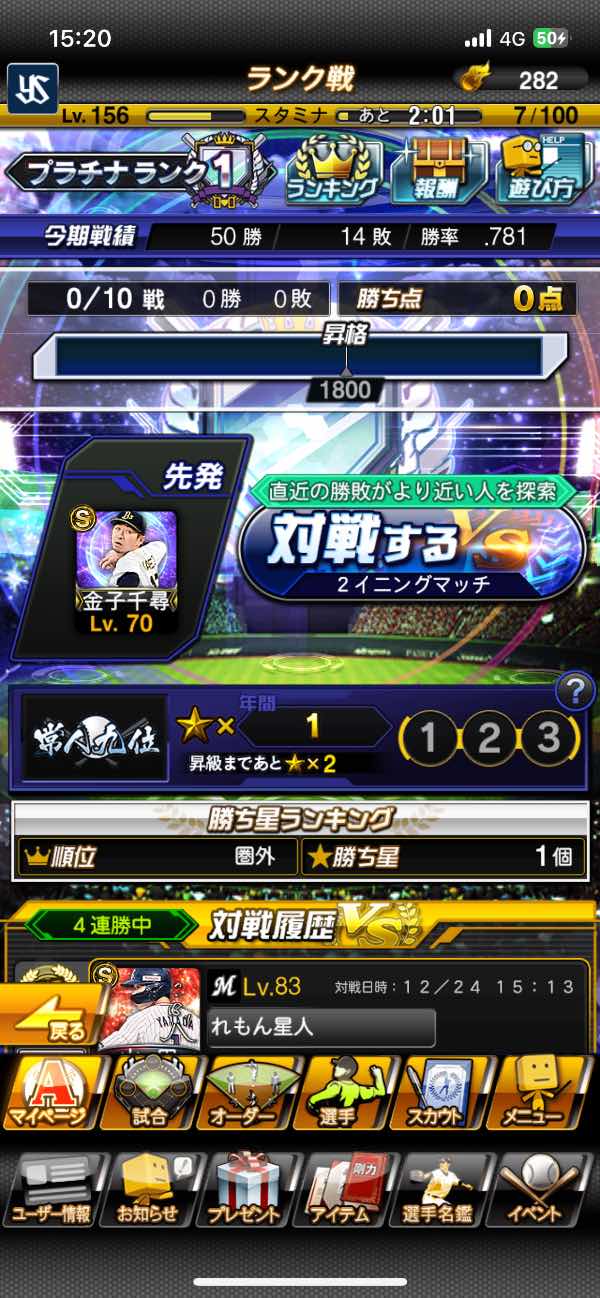This screenshot has width=600, height=1298.
Task: Open the 遊び方 how-to-play help
Action: click(540, 166)
